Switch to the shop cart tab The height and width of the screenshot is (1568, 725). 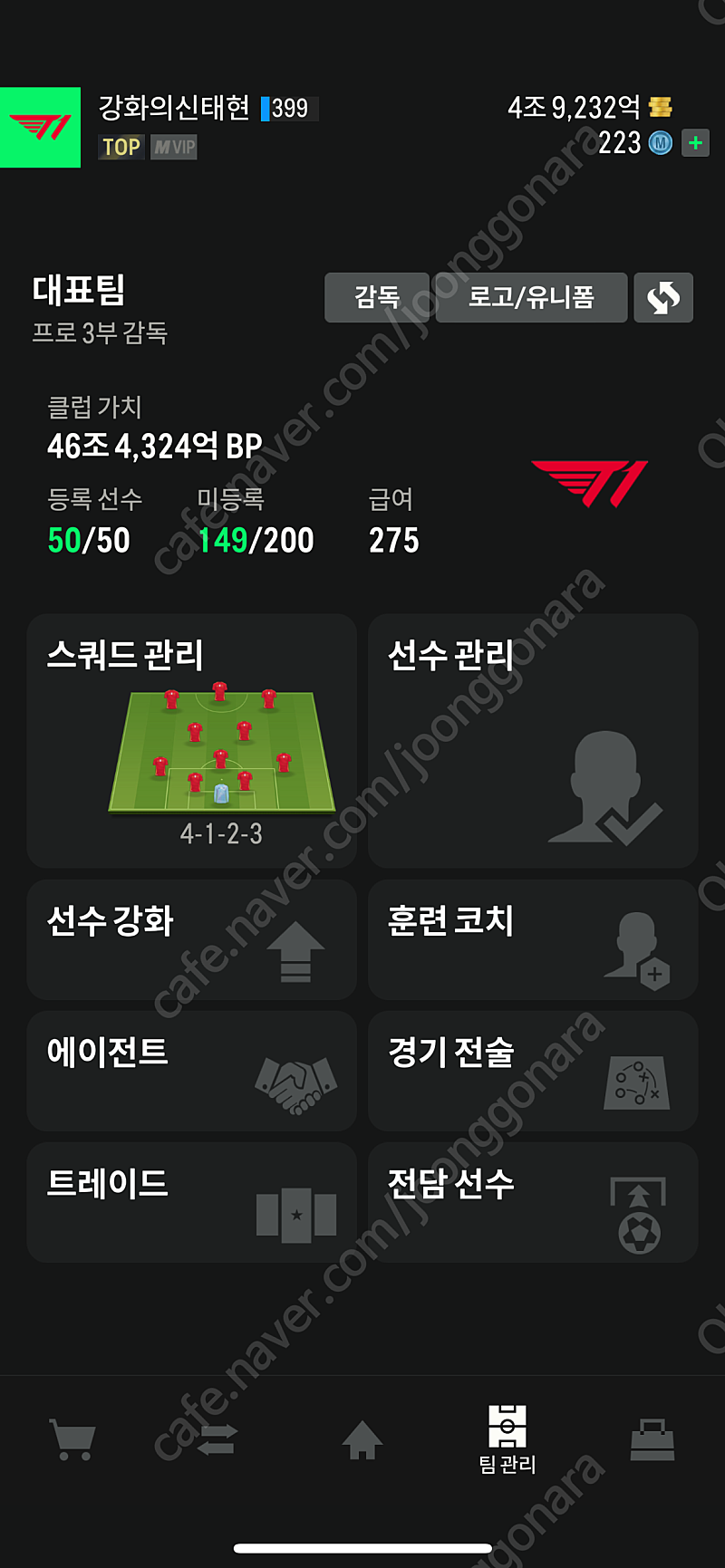click(72, 1439)
